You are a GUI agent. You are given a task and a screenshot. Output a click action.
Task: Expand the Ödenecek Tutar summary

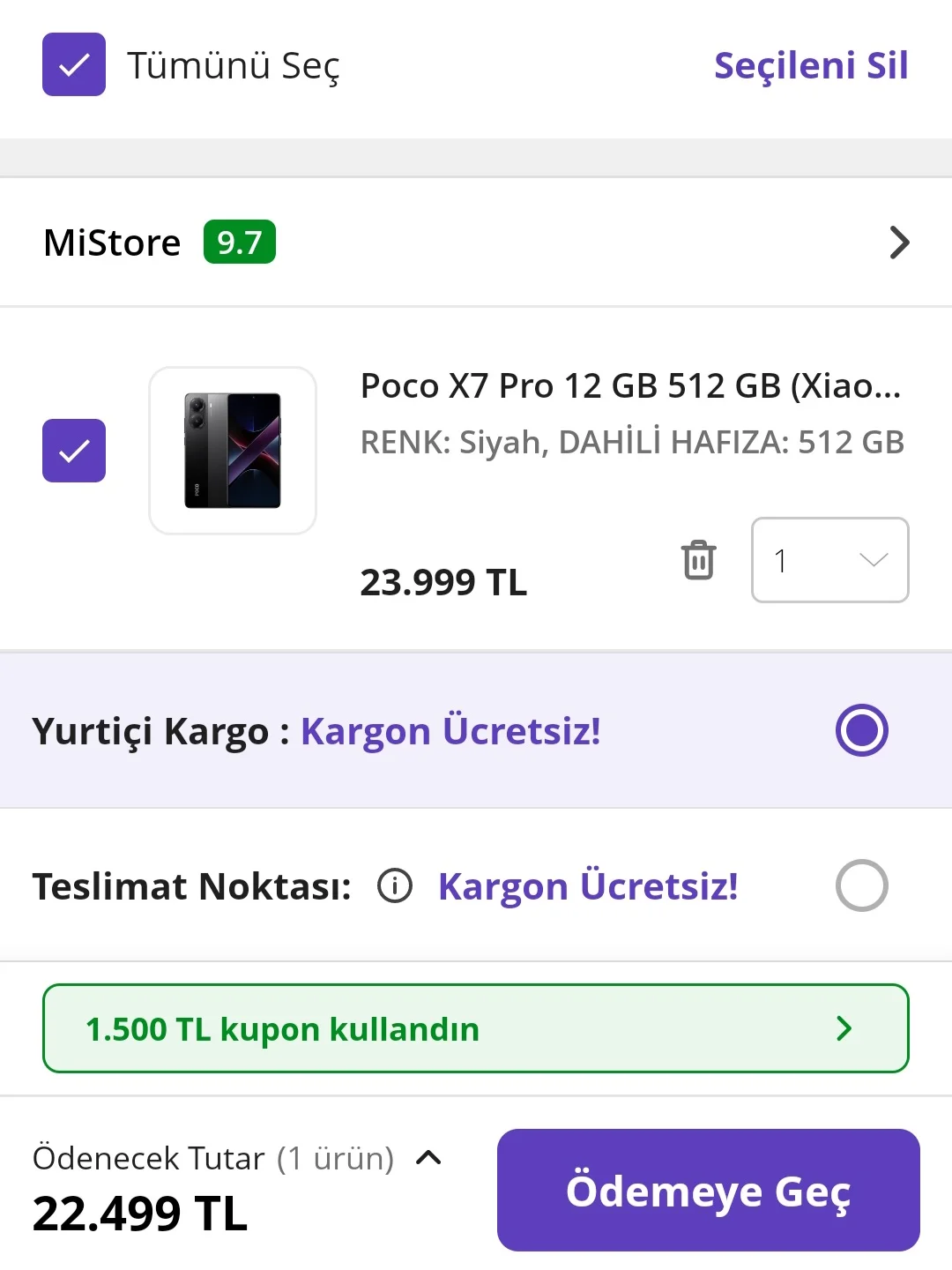pos(428,1158)
